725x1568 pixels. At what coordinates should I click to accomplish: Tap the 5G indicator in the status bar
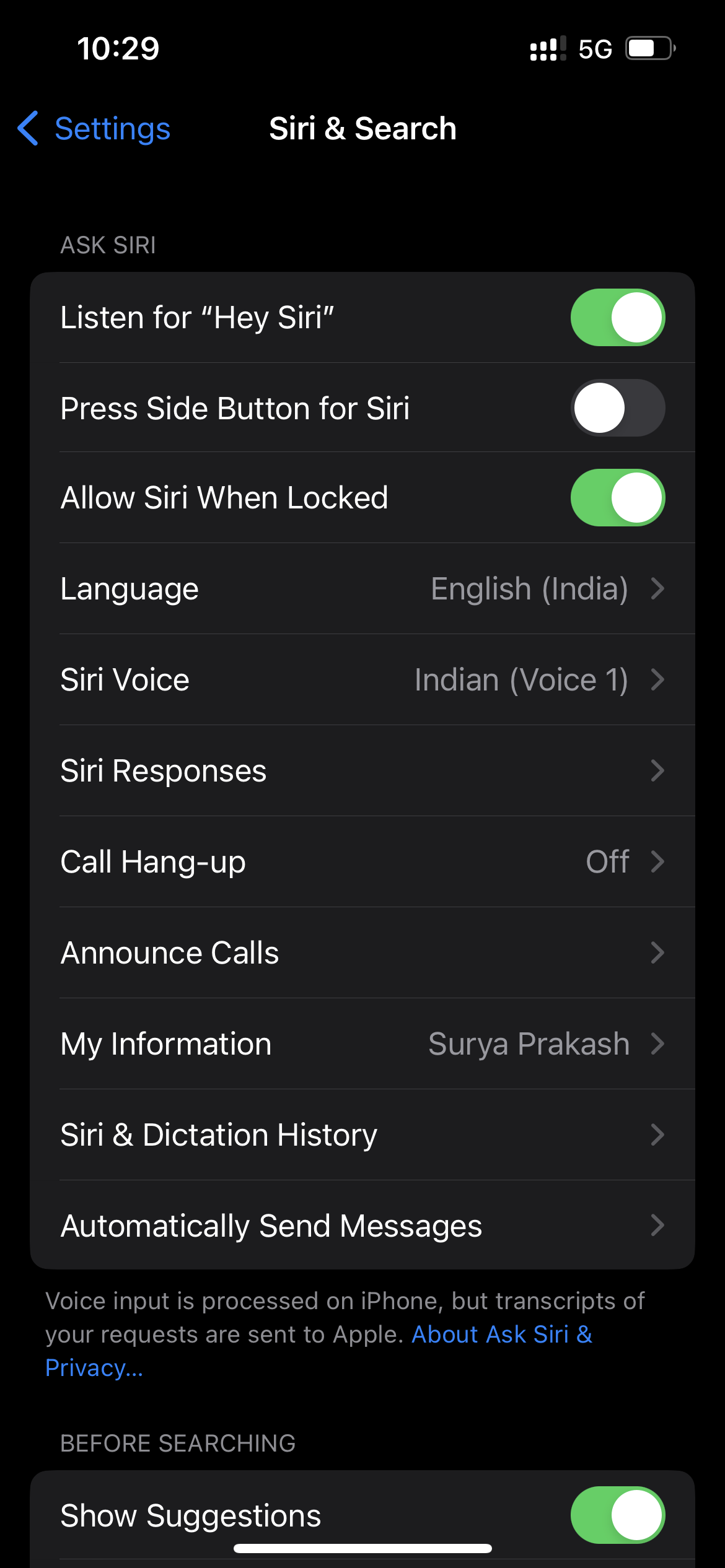click(x=594, y=48)
